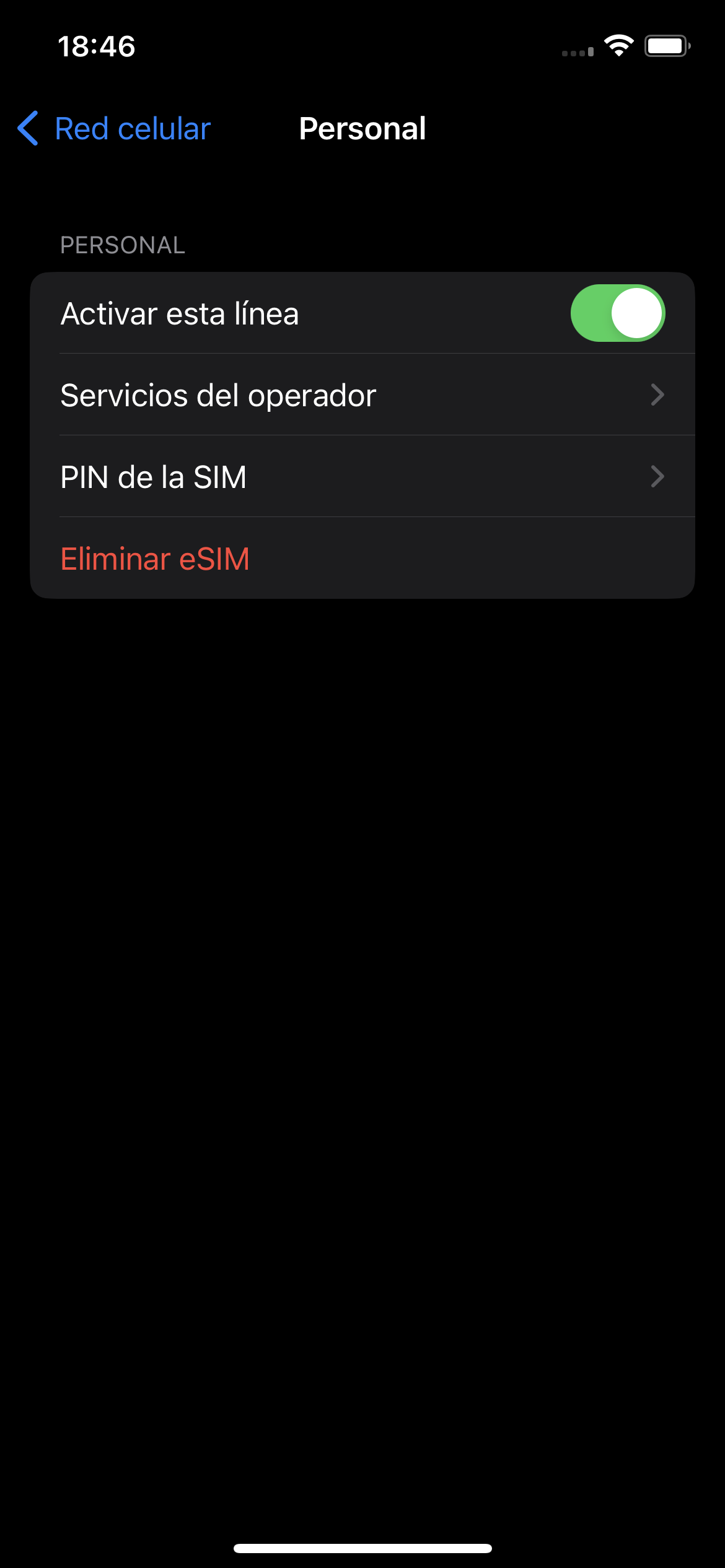Toggle off Activar esta línea
The width and height of the screenshot is (725, 1568).
(x=617, y=313)
